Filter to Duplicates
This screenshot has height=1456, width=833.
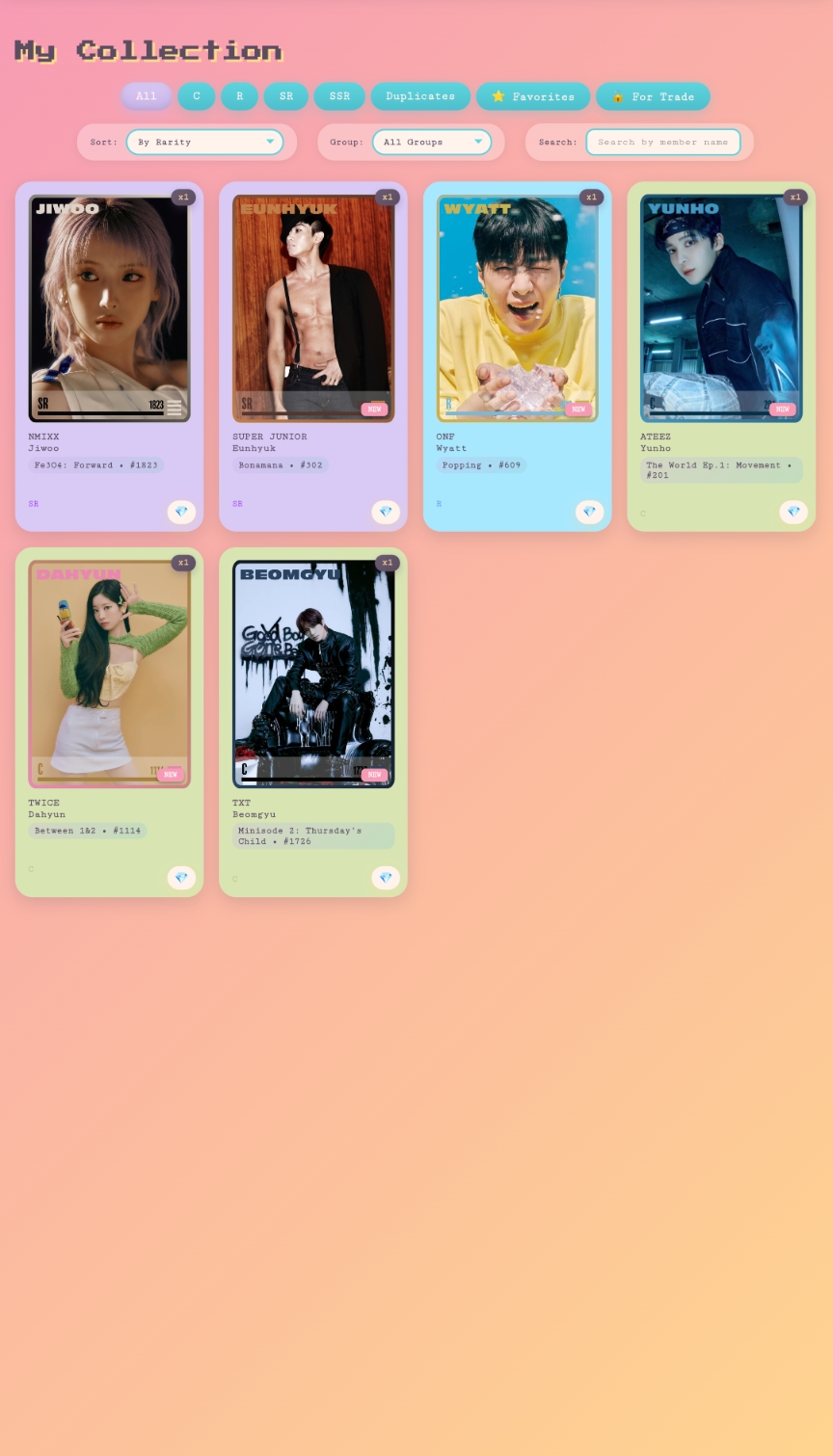(x=420, y=96)
